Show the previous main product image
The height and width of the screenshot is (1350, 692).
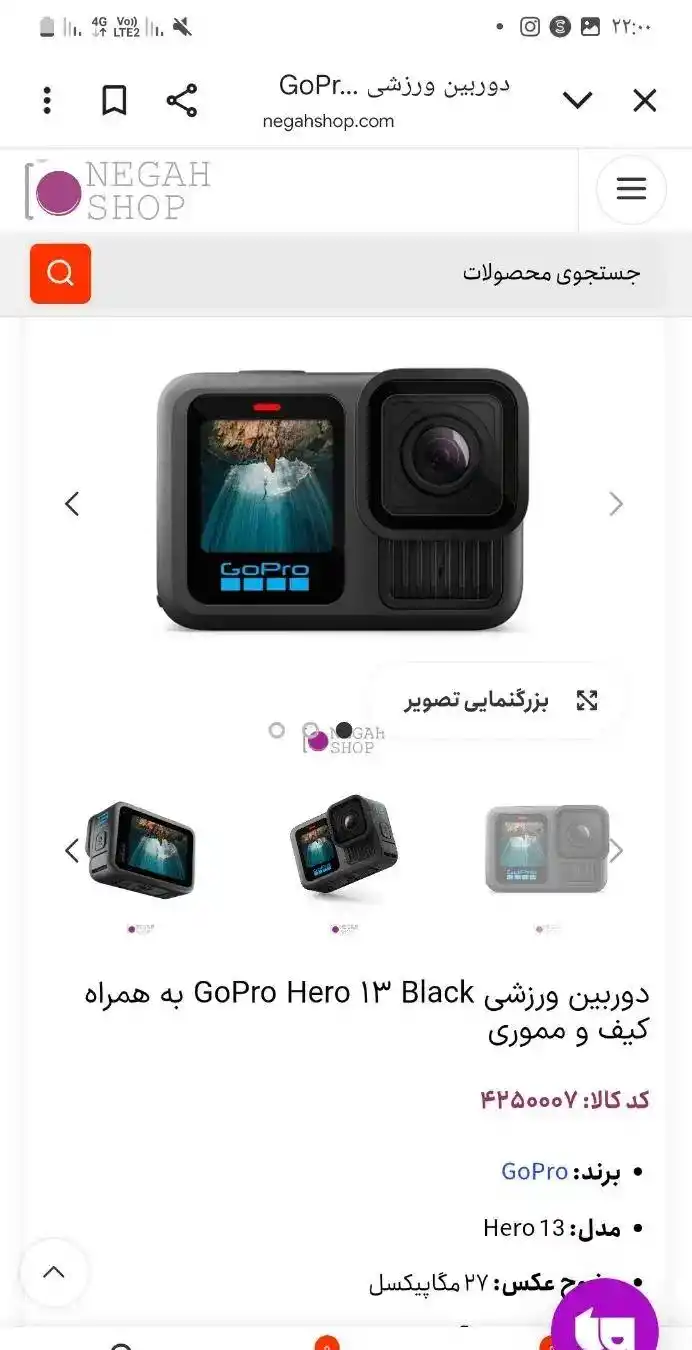(x=72, y=504)
